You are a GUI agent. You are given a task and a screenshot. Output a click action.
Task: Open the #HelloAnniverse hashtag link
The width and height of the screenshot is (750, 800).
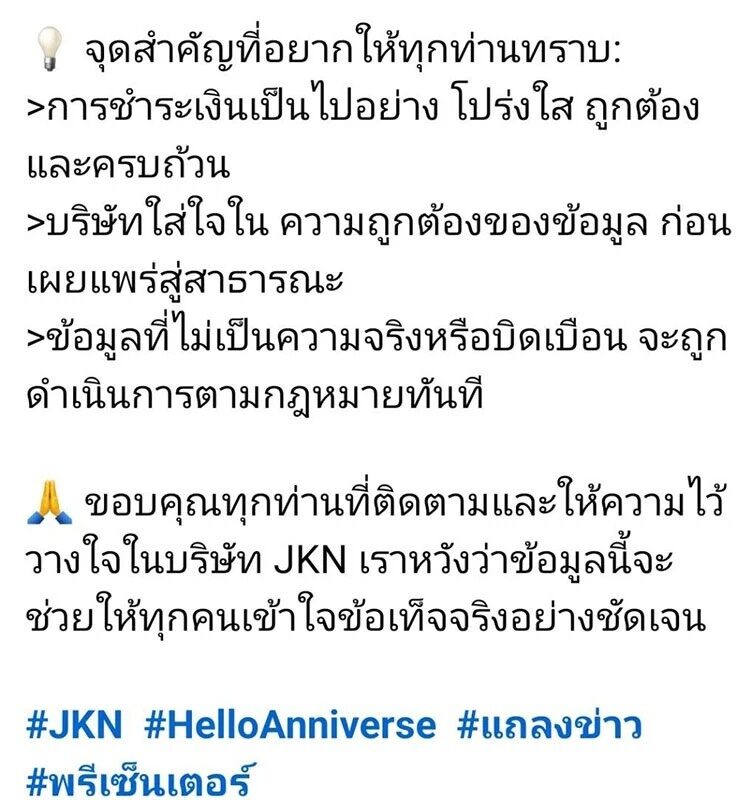(290, 725)
